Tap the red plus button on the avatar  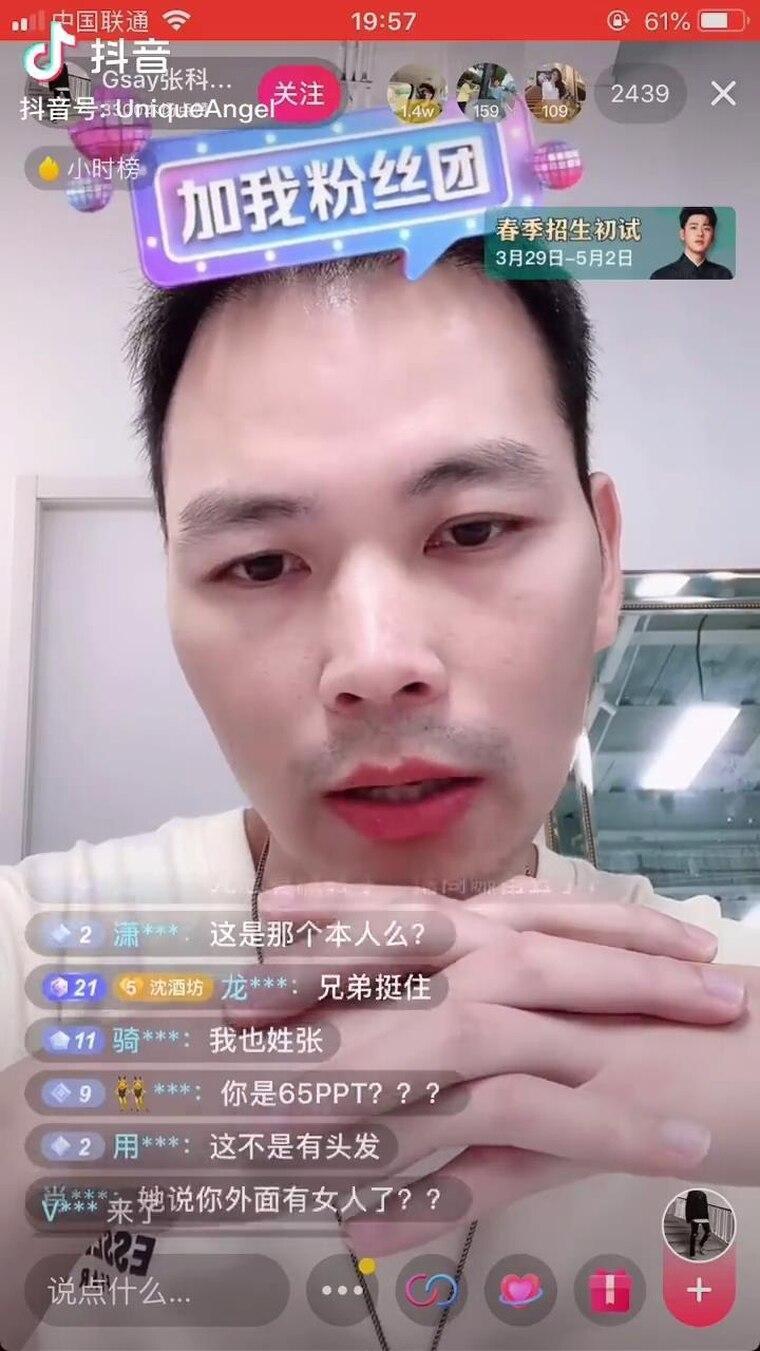(x=699, y=1290)
